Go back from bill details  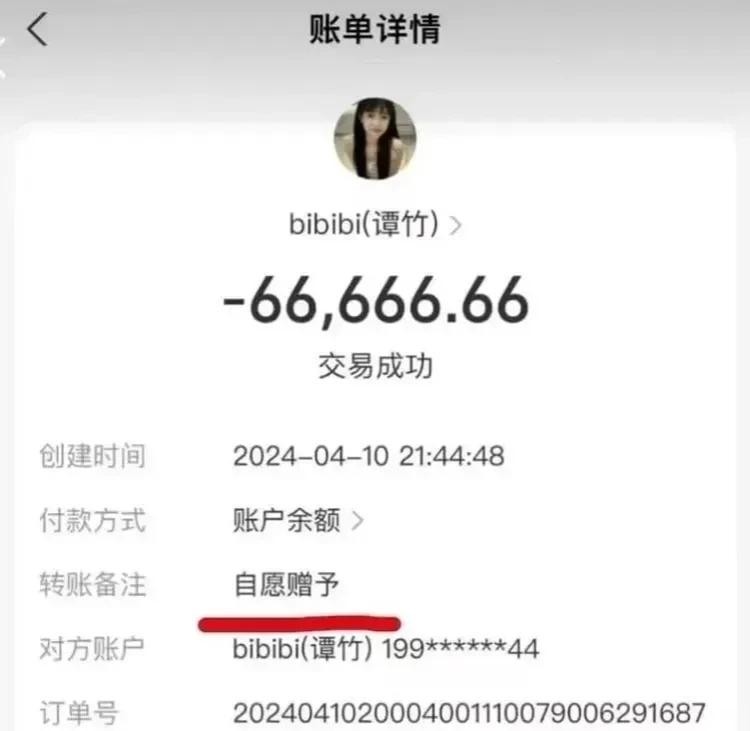(37, 30)
